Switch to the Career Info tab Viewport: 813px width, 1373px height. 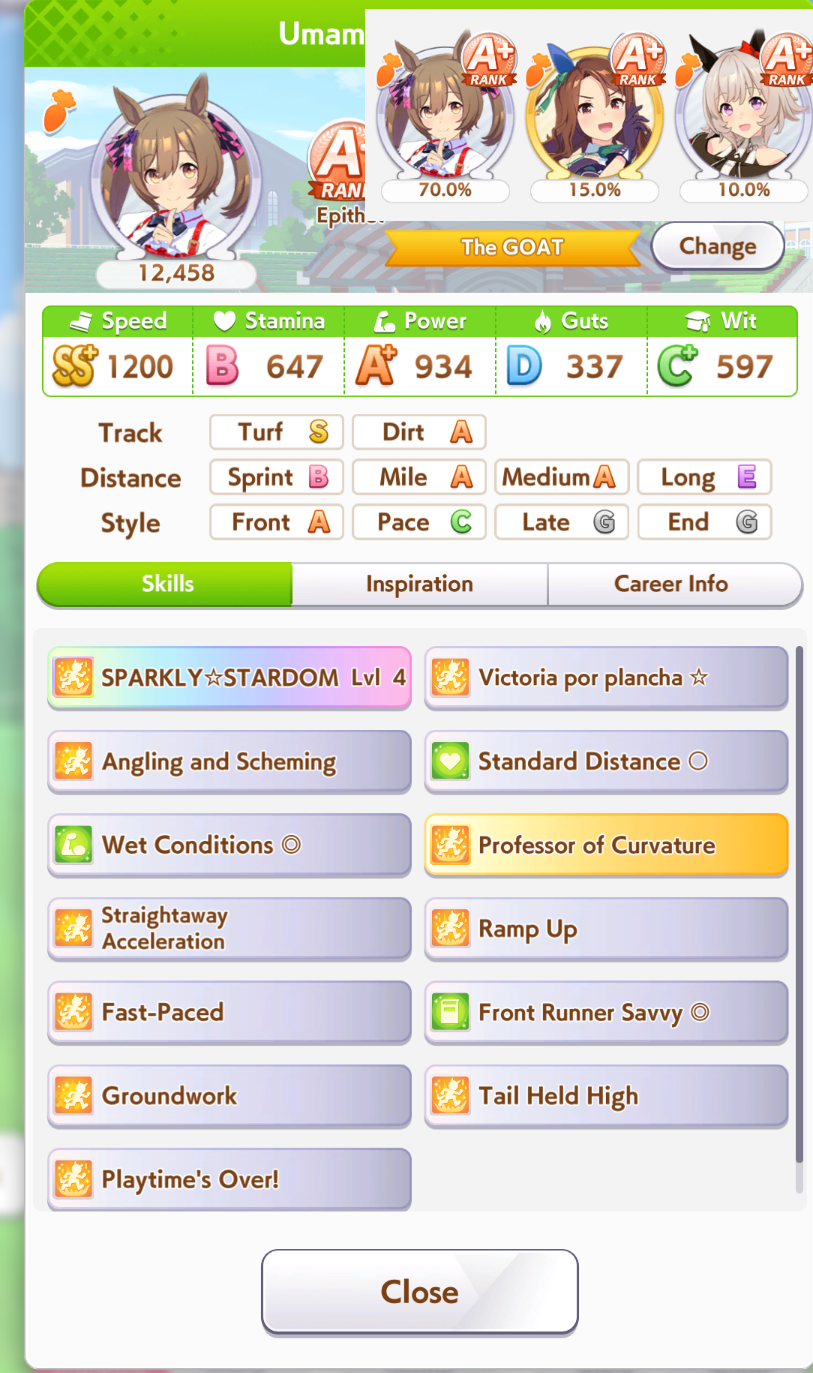[x=673, y=584]
